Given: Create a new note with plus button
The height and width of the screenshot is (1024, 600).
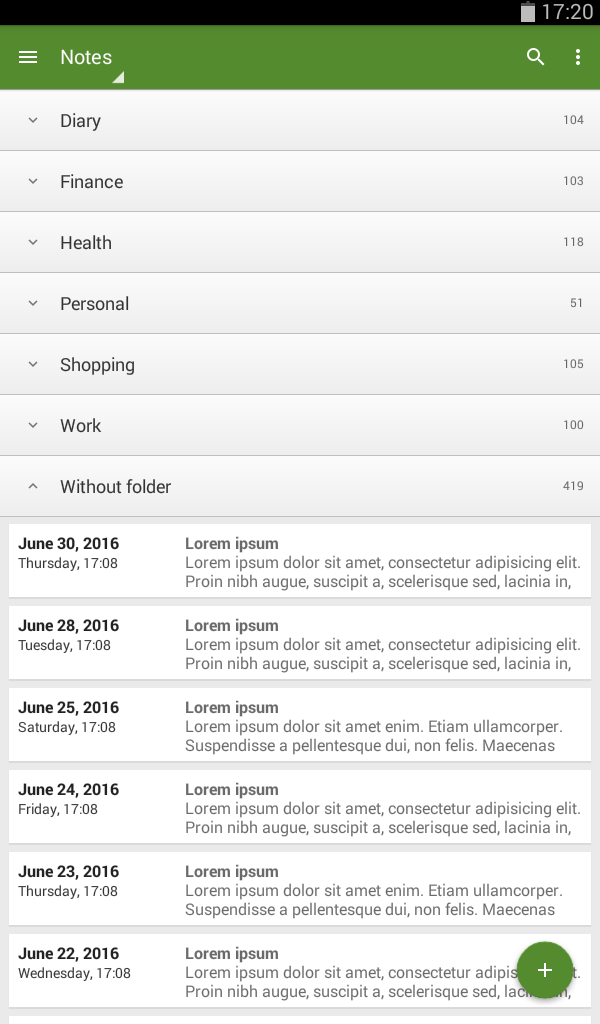Looking at the screenshot, I should 545,970.
